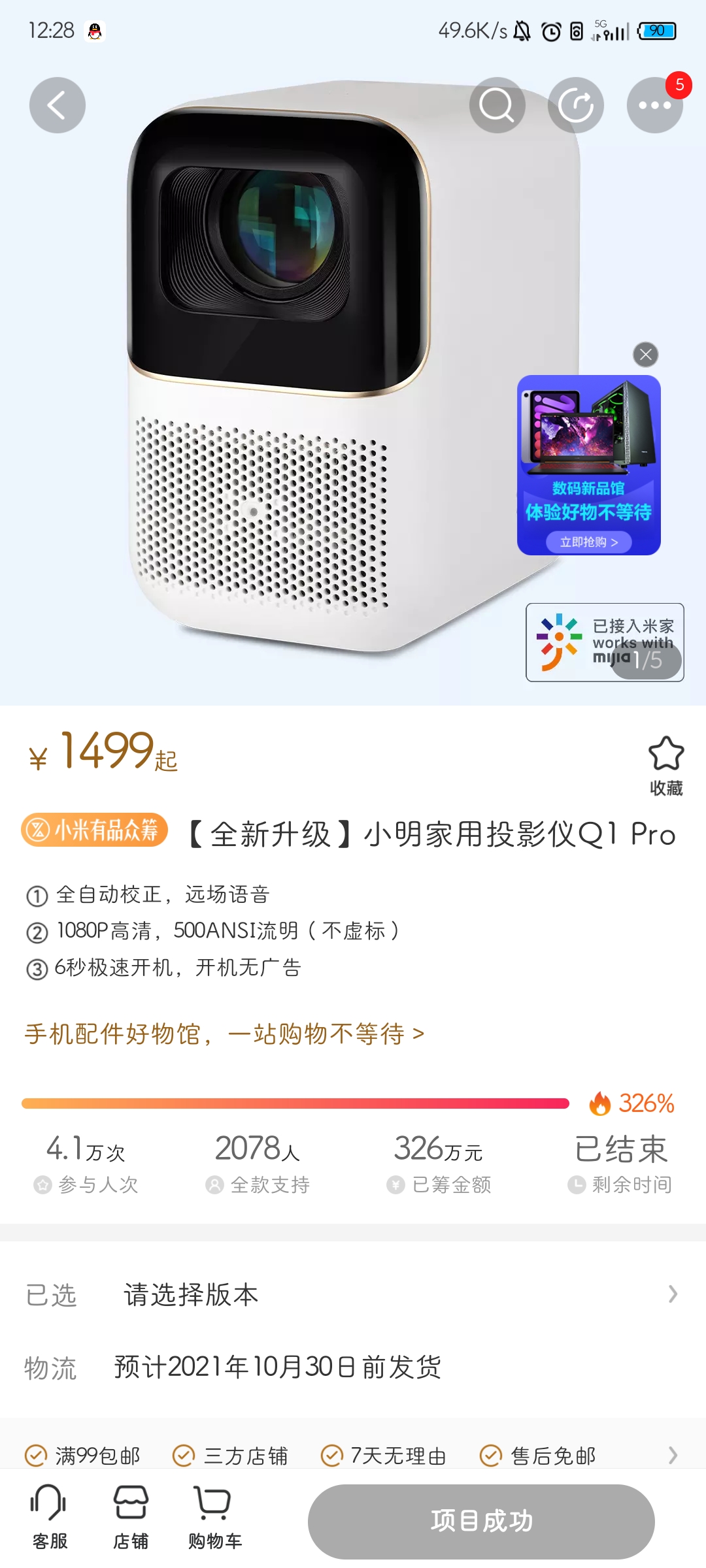This screenshot has height=1568, width=706.
Task: Open the search magnifier icon
Action: click(x=497, y=105)
